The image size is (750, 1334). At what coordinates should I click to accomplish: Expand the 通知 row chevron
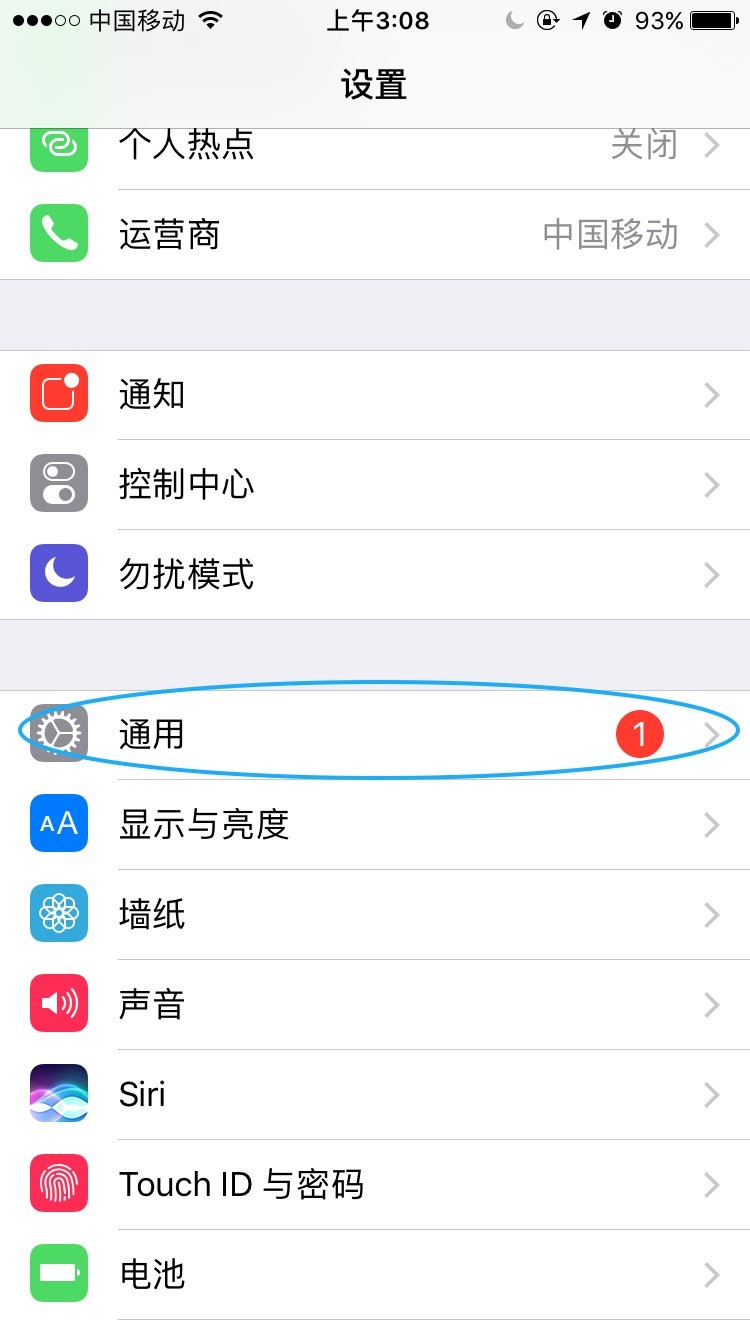[x=711, y=393]
